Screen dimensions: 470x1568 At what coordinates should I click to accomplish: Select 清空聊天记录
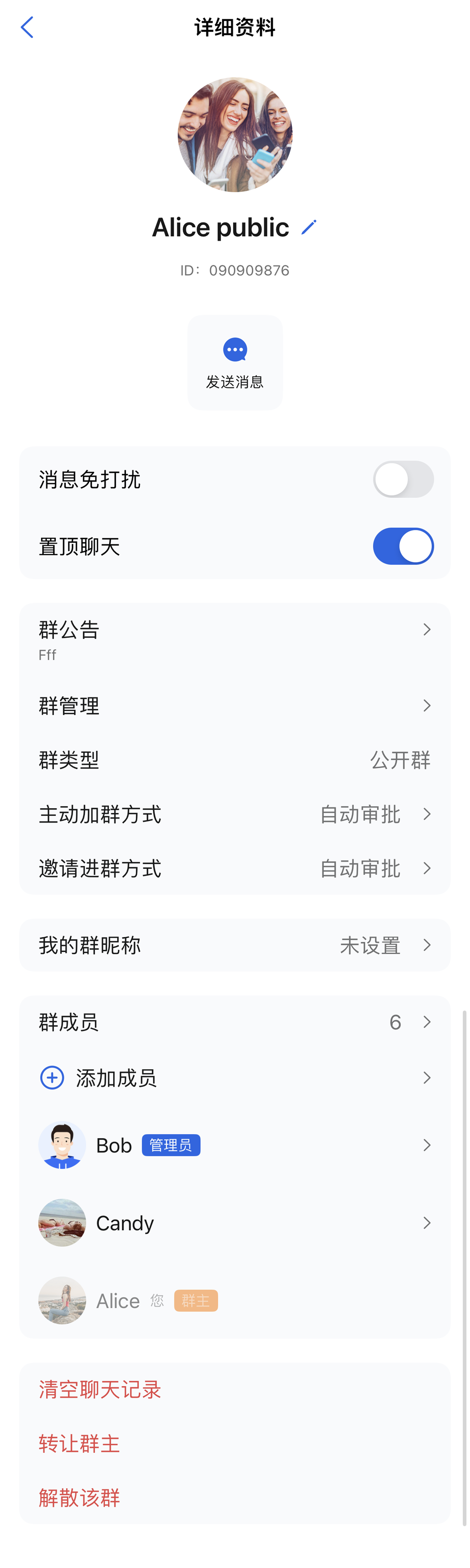coord(100,1390)
